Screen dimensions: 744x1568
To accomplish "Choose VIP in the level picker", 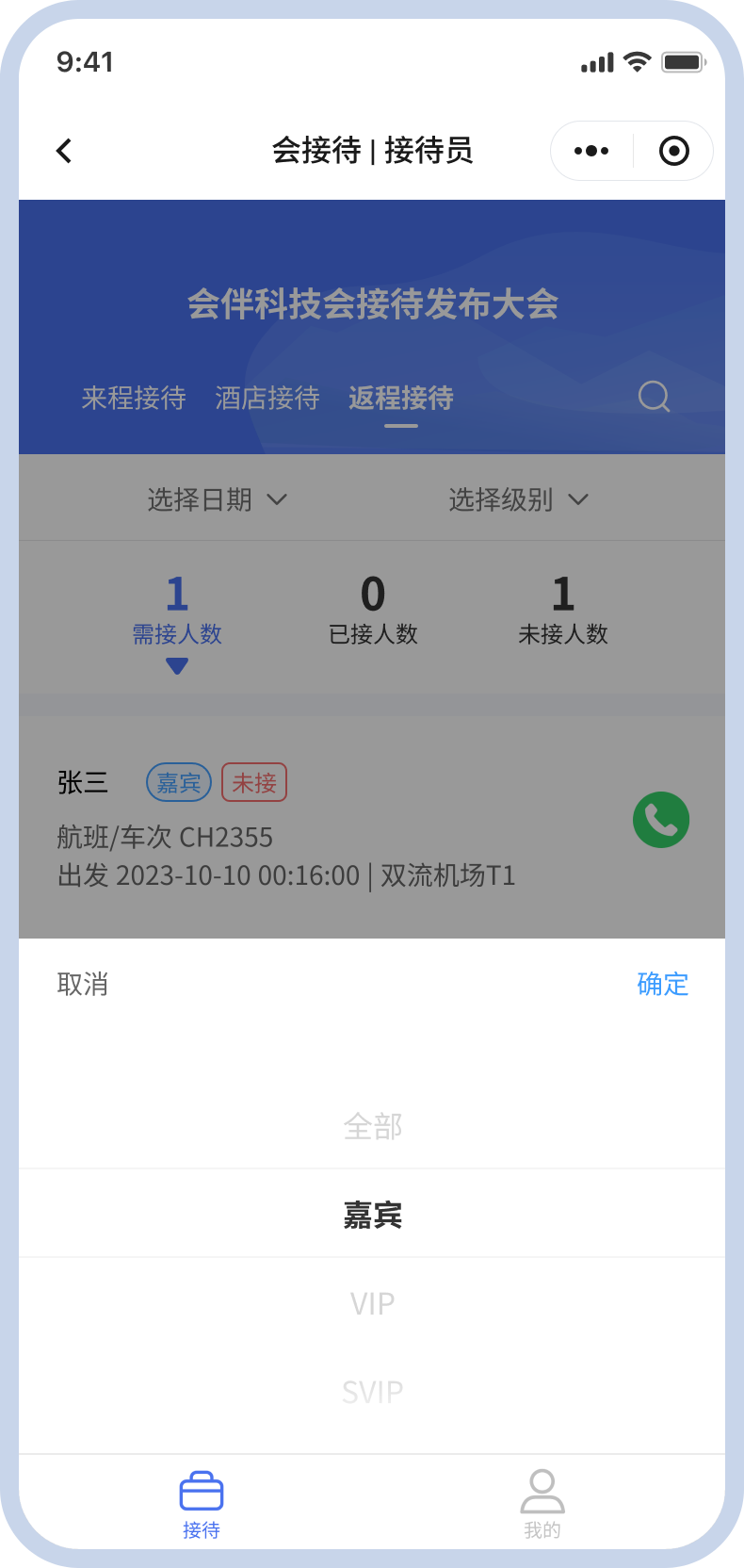I will [x=373, y=1304].
